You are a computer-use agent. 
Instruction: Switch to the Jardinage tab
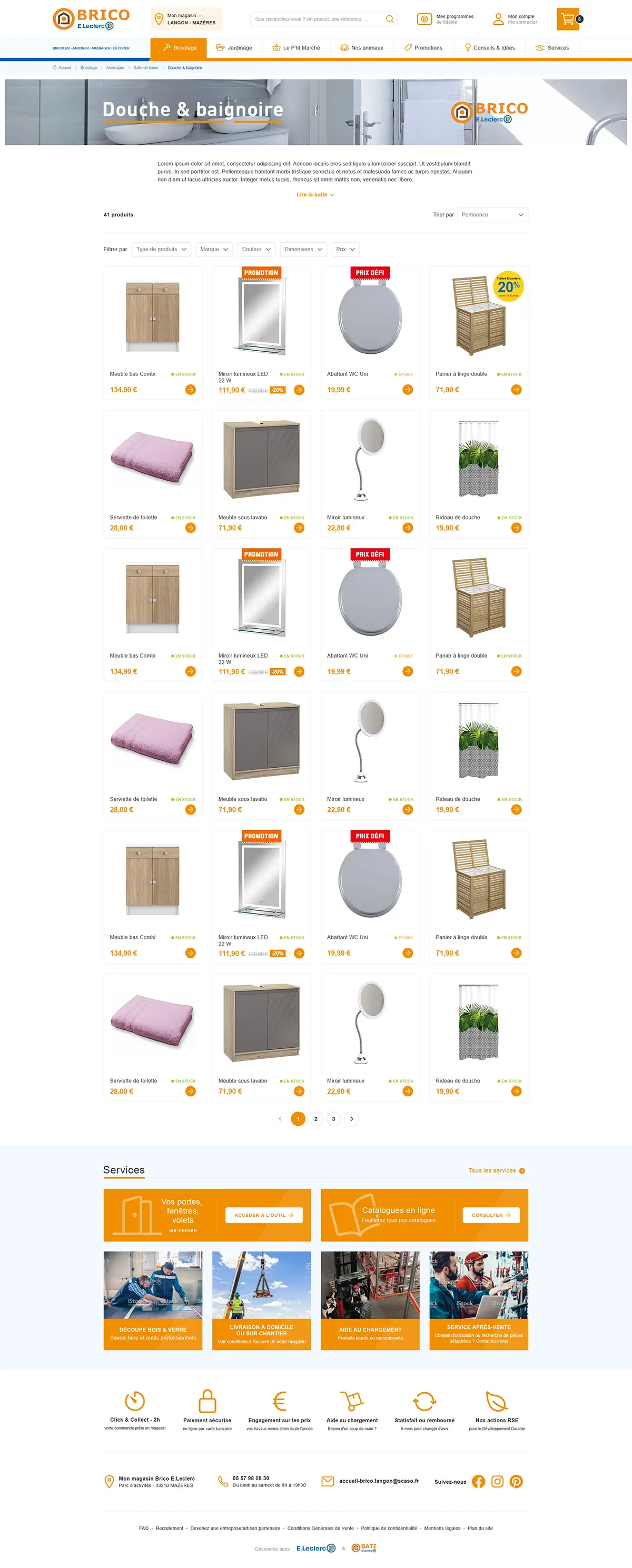234,47
